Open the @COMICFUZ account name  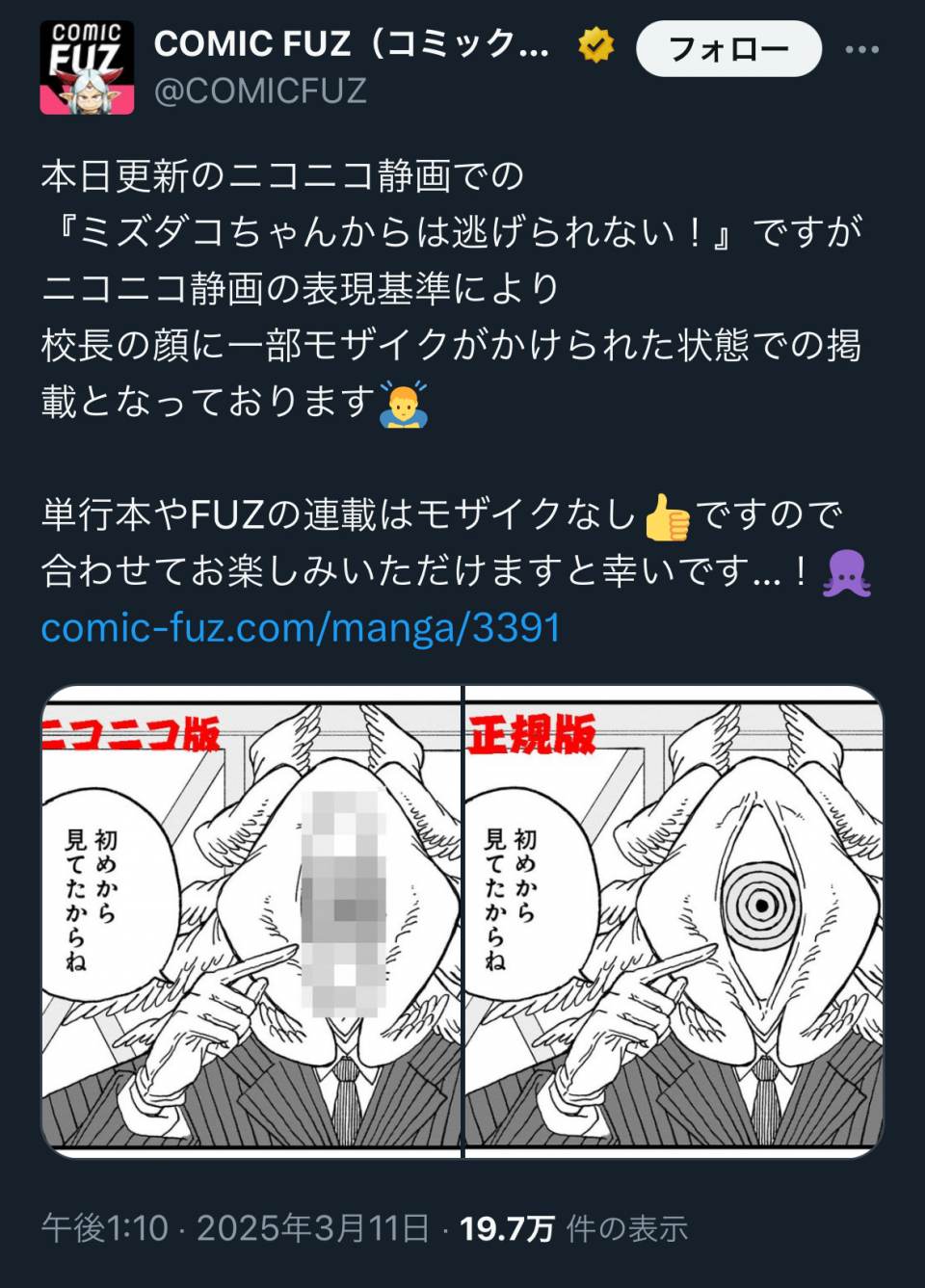click(x=260, y=92)
